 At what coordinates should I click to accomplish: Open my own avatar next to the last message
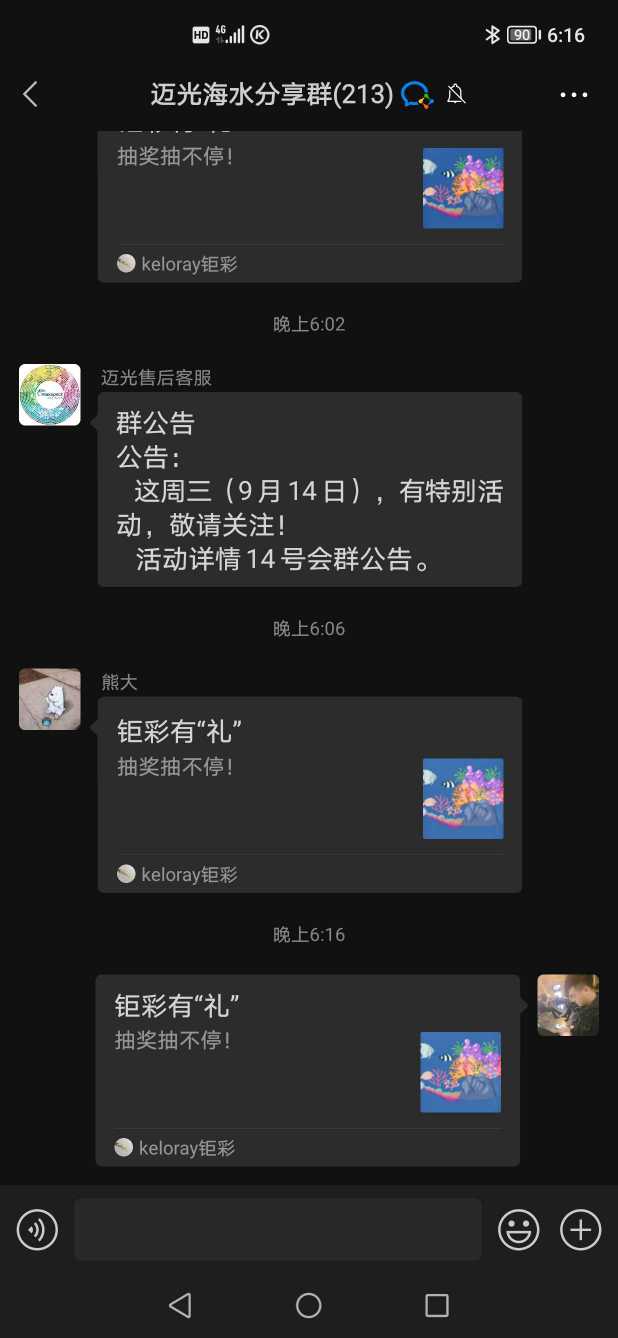click(568, 1005)
